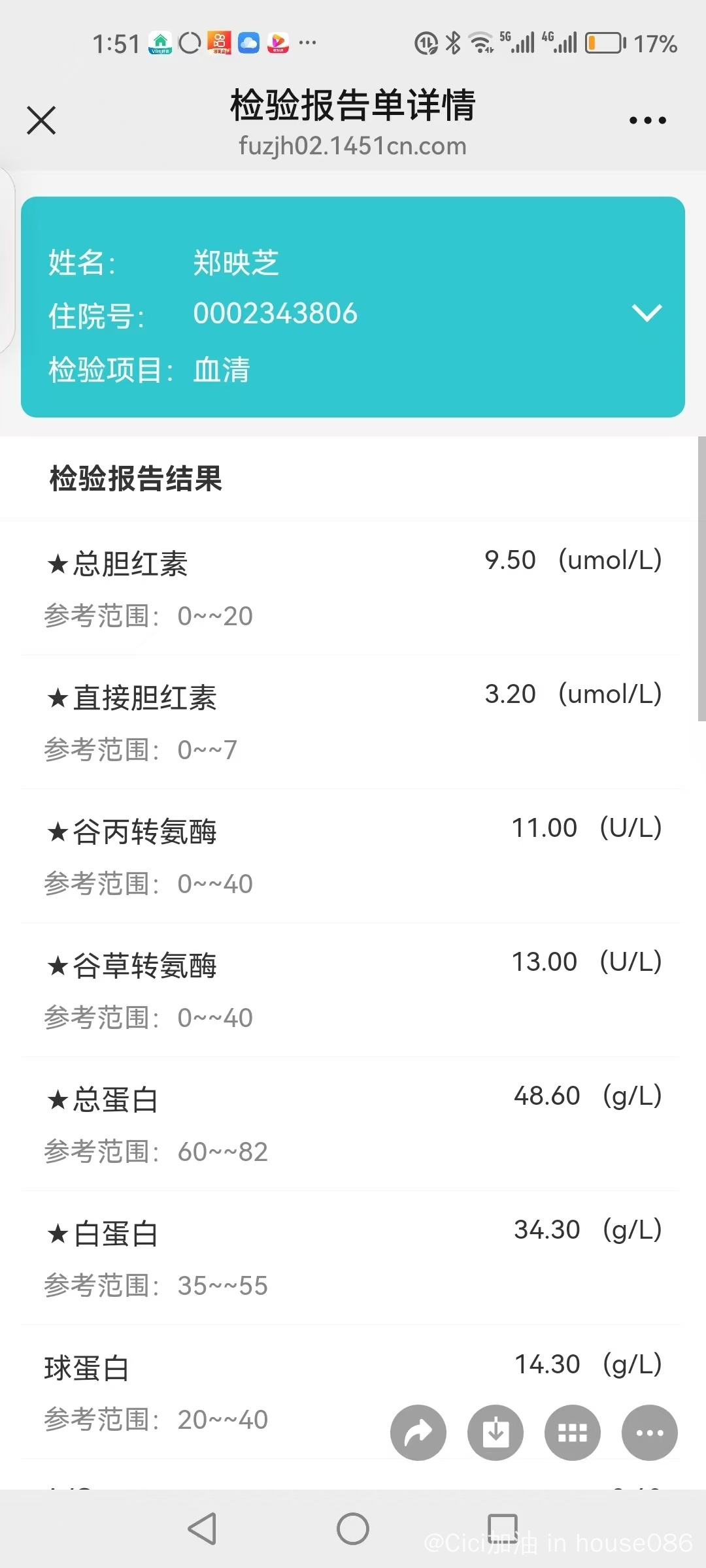Viewport: 706px width, 1568px height.
Task: Expand the patient info card chevron
Action: (x=647, y=313)
